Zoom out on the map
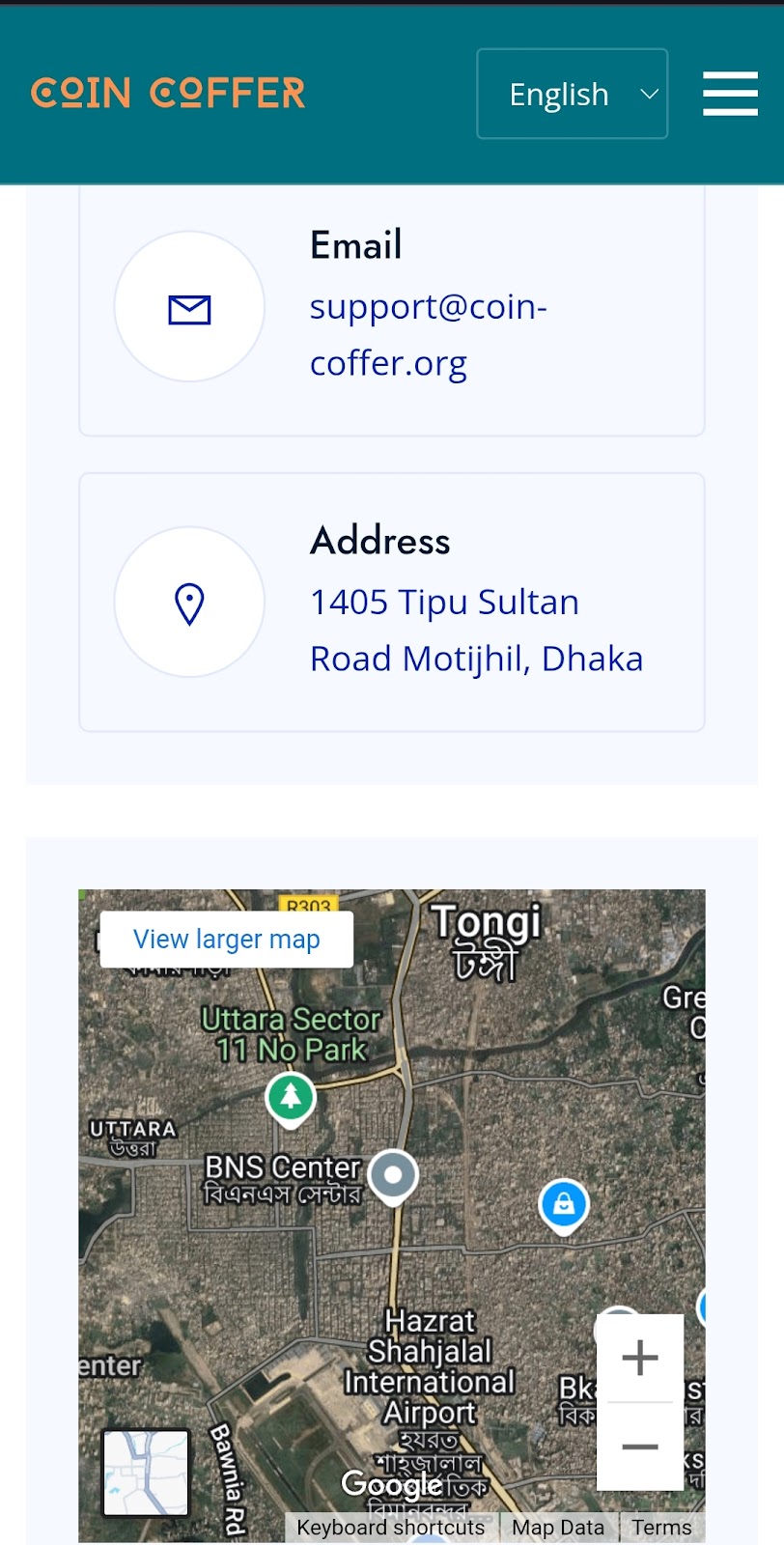This screenshot has height=1545, width=784. [x=639, y=1446]
